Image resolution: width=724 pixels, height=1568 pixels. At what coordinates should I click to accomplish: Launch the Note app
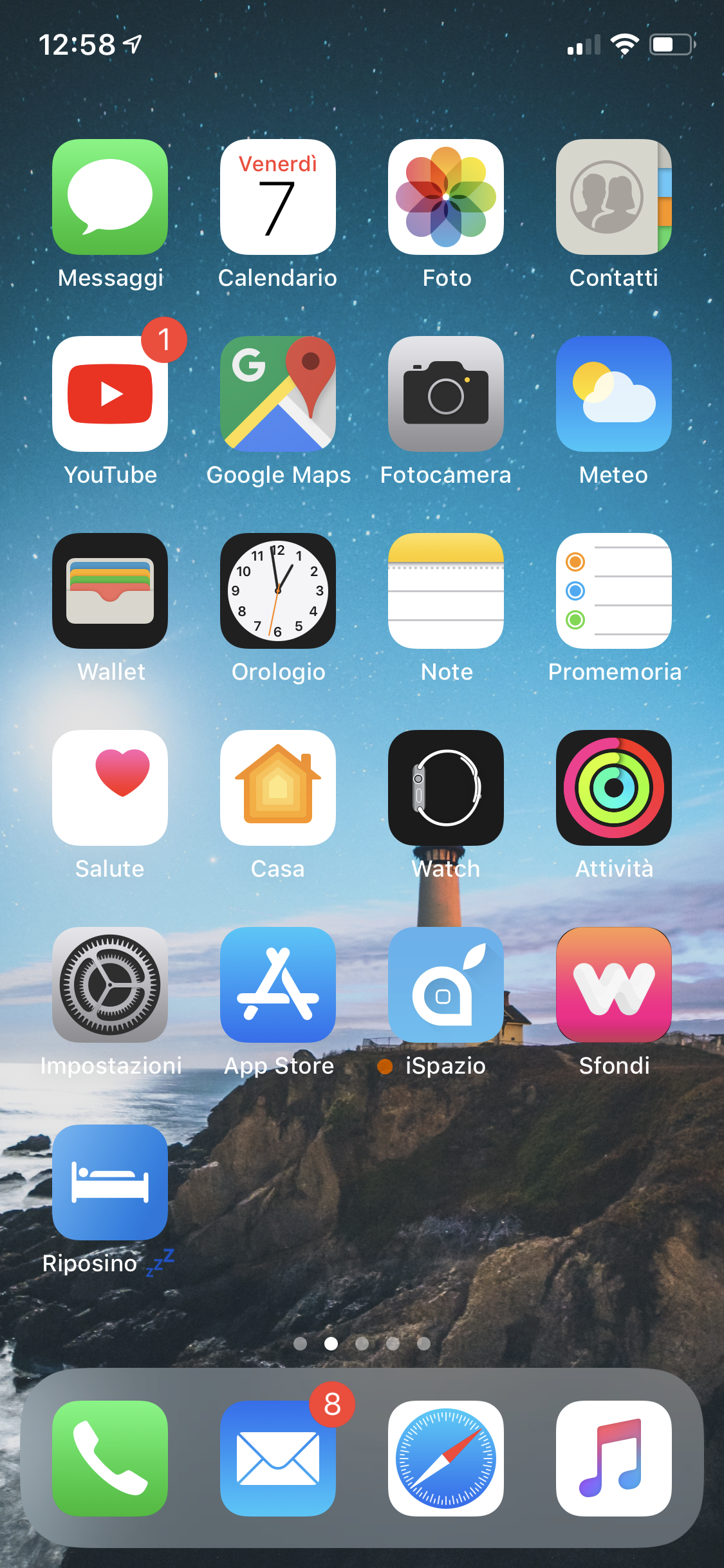pyautogui.click(x=446, y=591)
